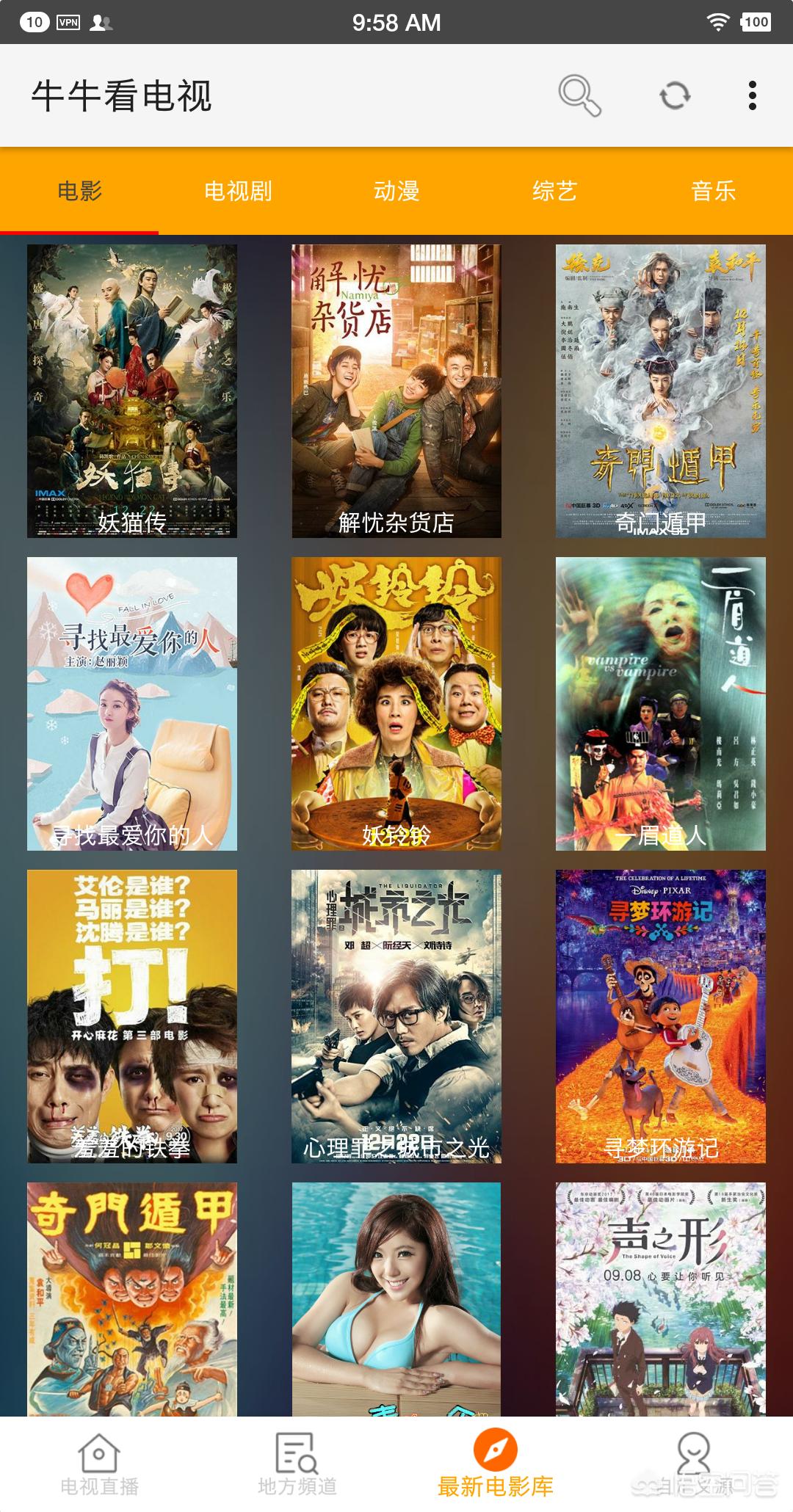The height and width of the screenshot is (1512, 793).
Task: Open the movie 寻找最爱你的人
Action: 132,704
